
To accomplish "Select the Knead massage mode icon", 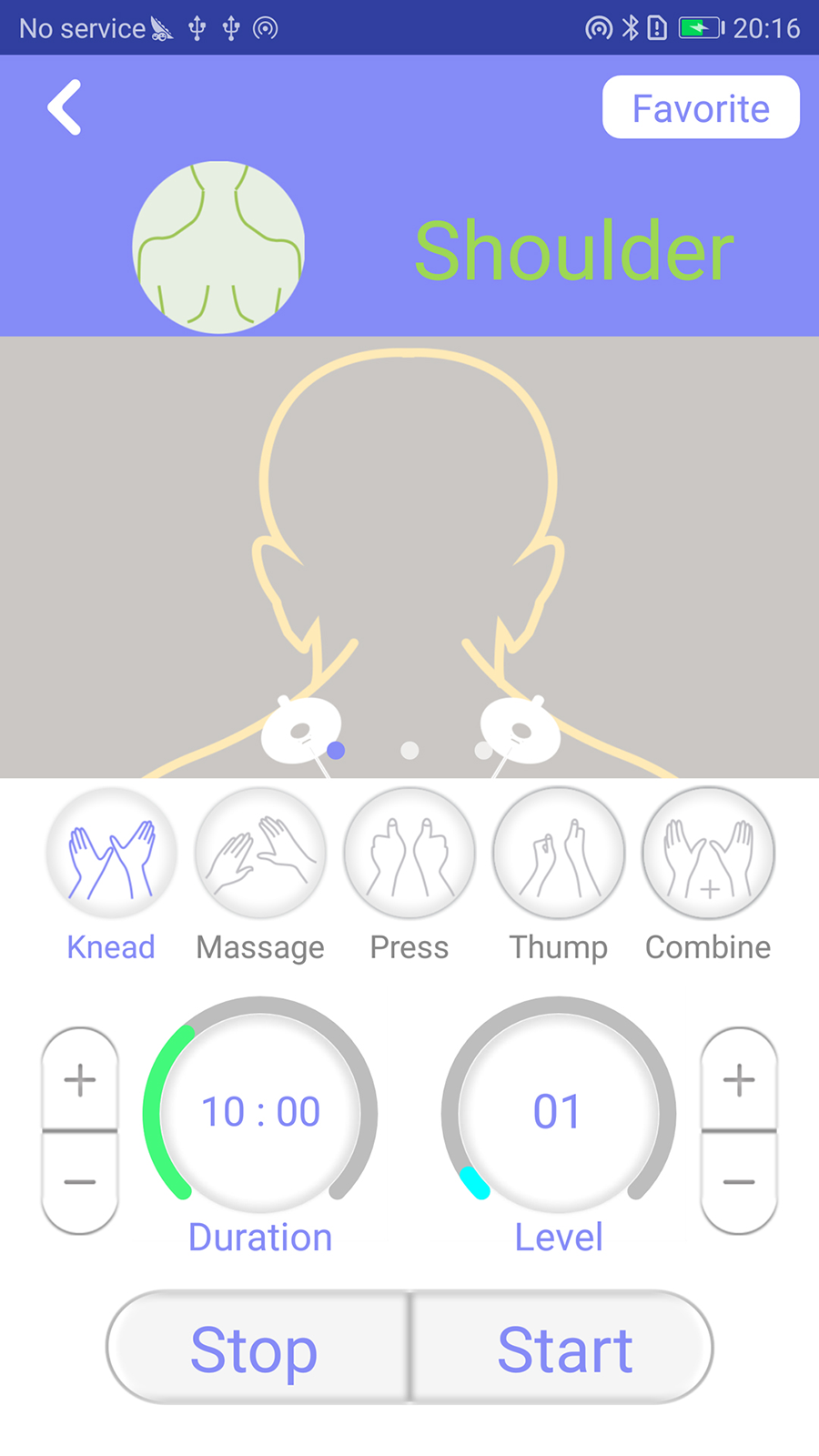I will (110, 851).
